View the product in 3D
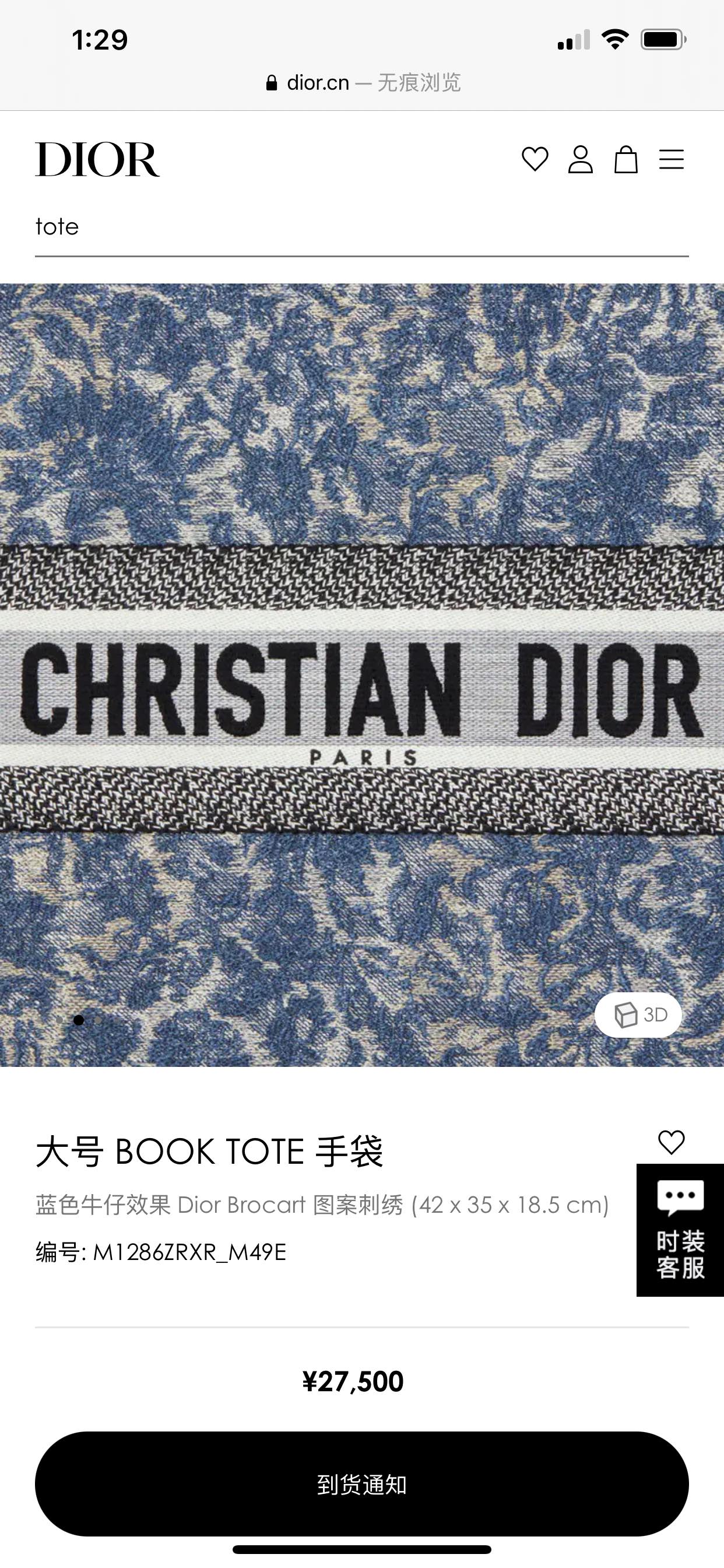The height and width of the screenshot is (1568, 724). pos(638,1014)
